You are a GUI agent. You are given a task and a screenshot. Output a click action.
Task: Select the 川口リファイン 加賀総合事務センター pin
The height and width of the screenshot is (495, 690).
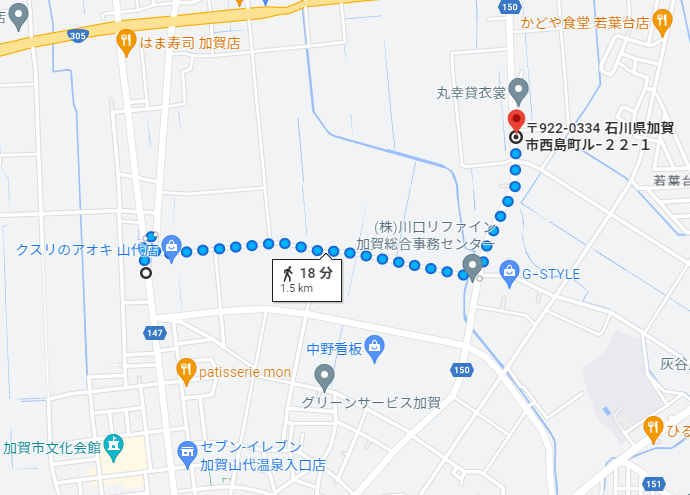tap(473, 266)
